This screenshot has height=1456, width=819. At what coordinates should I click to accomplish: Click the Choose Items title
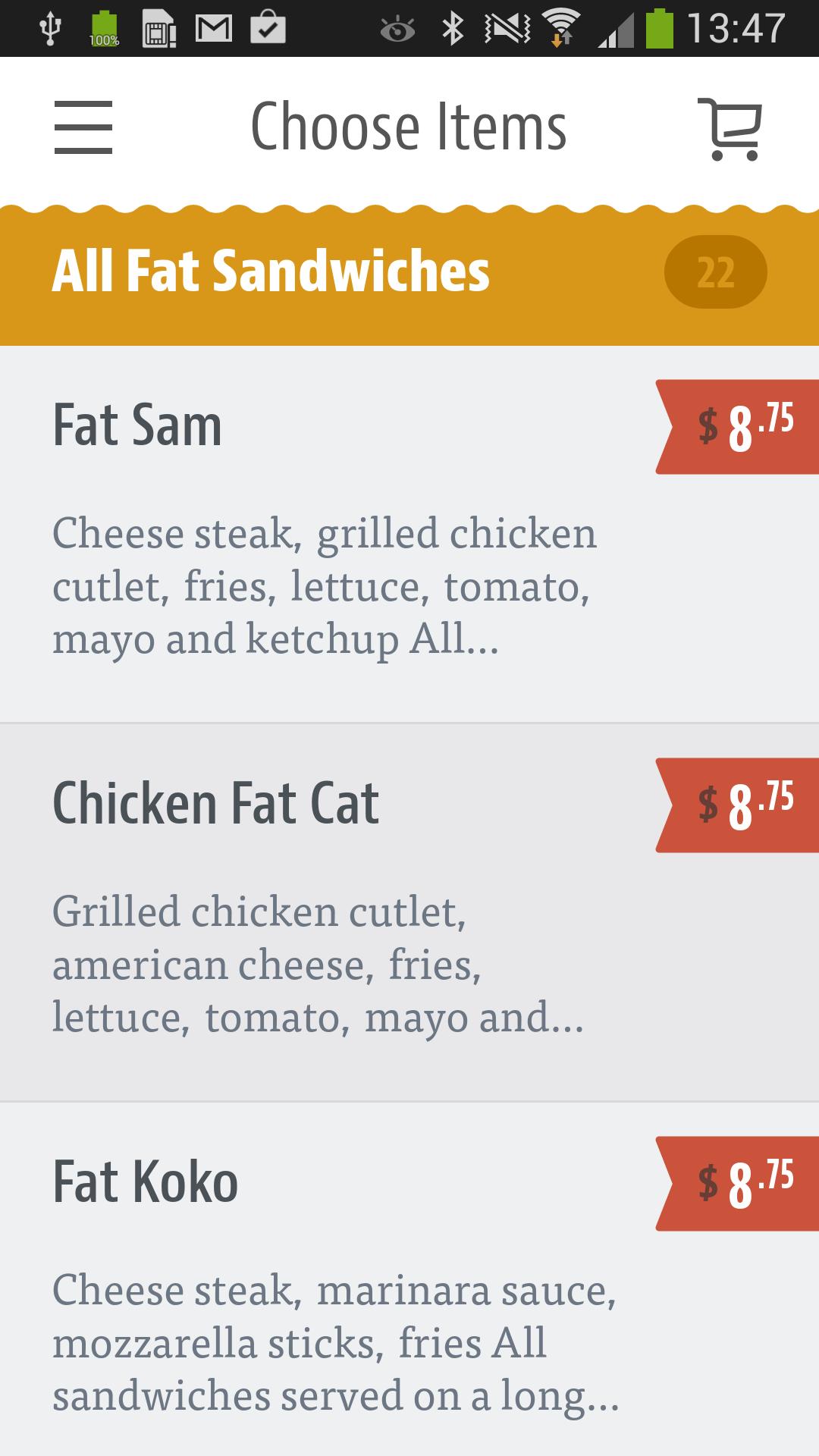pos(409,125)
